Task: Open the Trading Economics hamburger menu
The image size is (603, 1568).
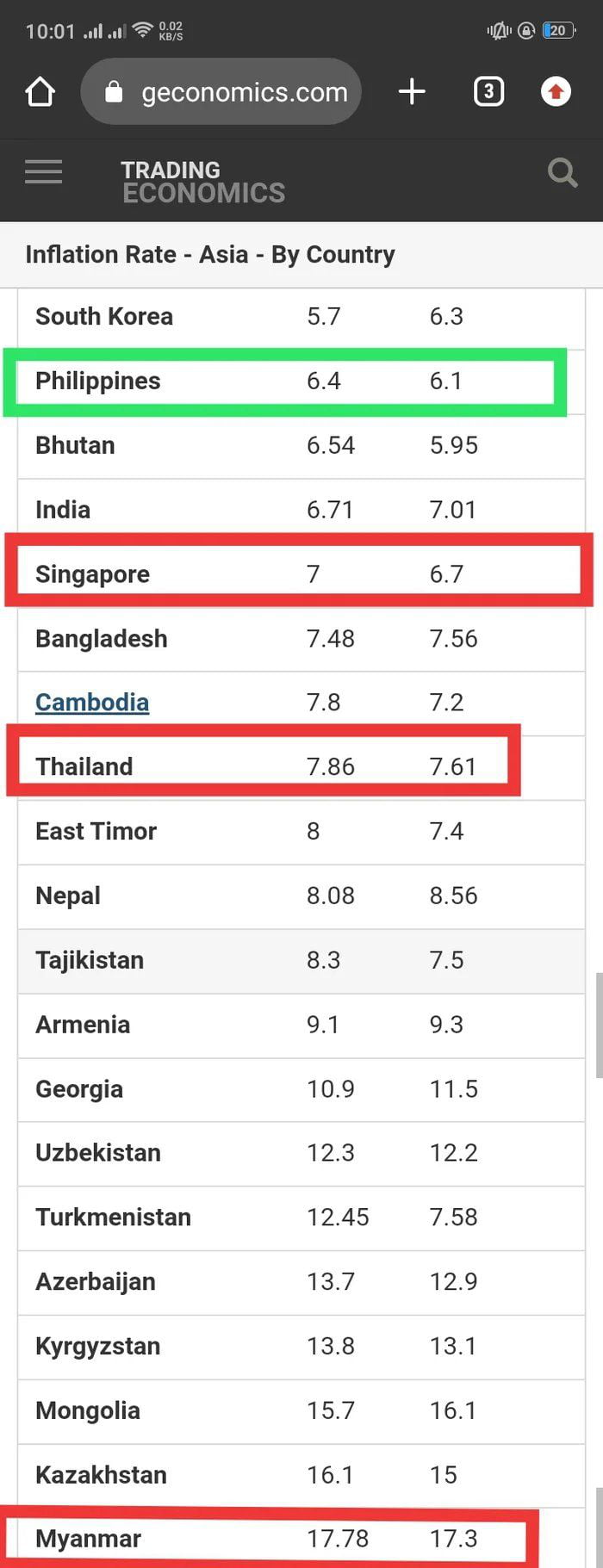Action: [43, 172]
